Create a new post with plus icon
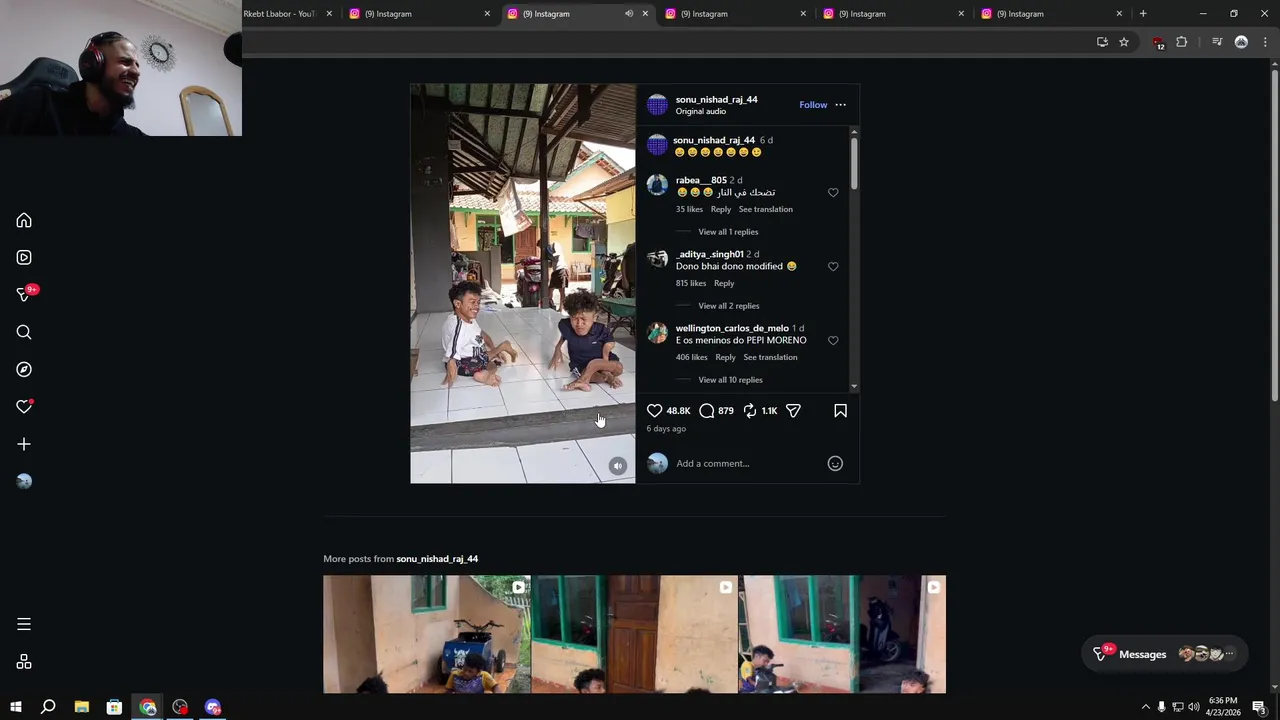The width and height of the screenshot is (1280, 720). tap(24, 444)
